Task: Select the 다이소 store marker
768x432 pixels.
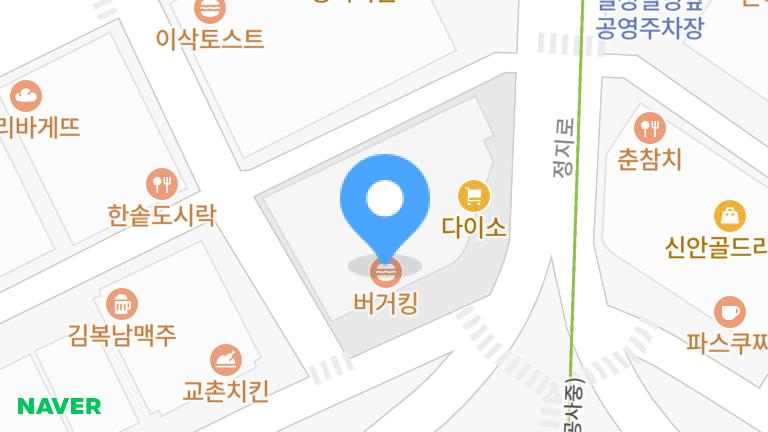Action: pyautogui.click(x=474, y=194)
